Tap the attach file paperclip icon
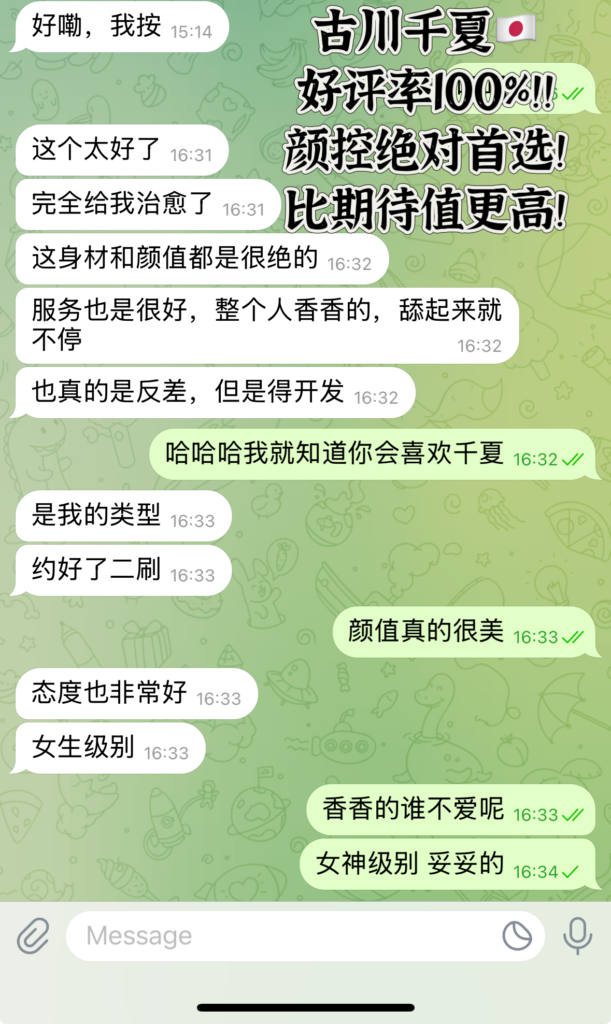The image size is (611, 1024). [33, 936]
